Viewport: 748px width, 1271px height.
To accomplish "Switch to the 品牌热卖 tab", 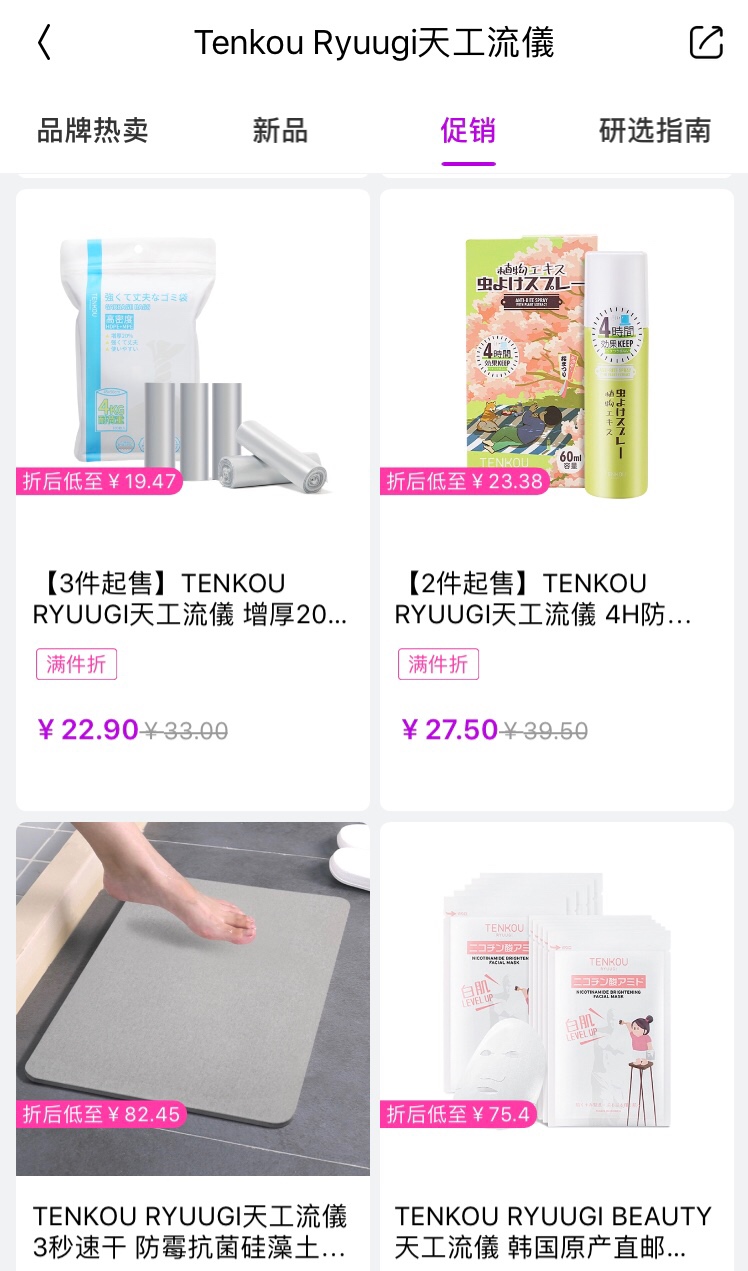I will pos(93,130).
